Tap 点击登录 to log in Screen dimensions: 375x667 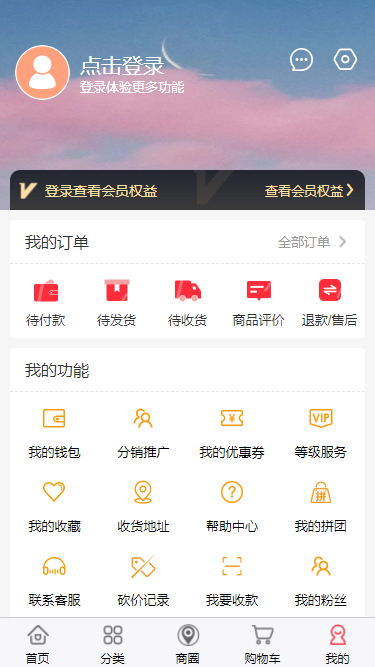tap(122, 66)
